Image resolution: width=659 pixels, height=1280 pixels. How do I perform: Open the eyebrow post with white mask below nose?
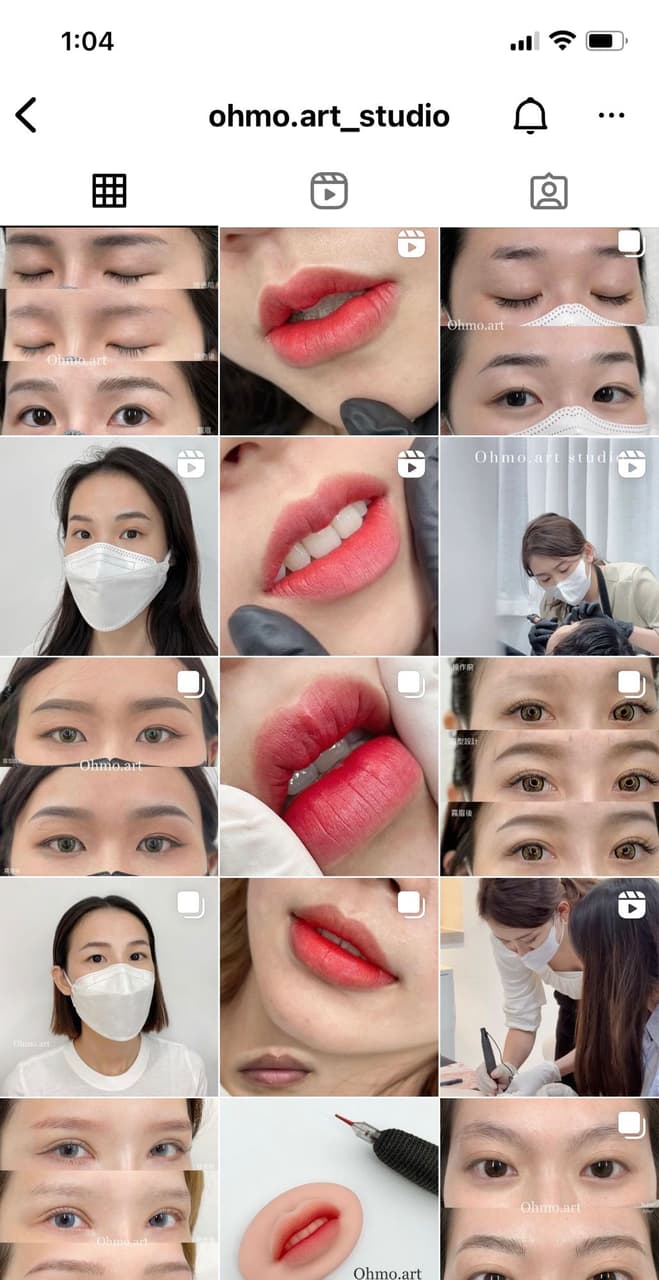[549, 330]
